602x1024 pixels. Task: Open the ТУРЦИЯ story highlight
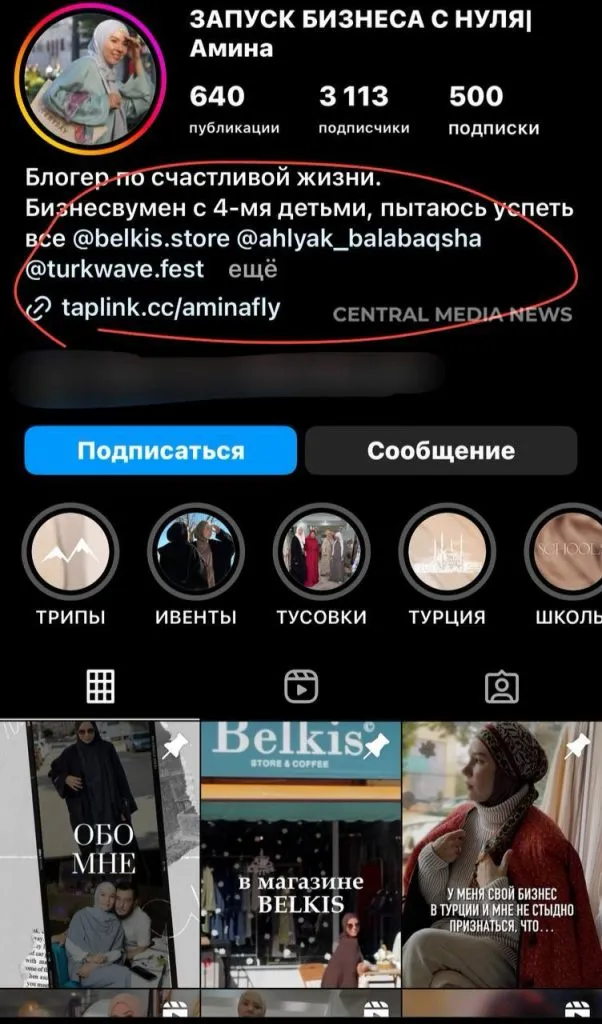(x=447, y=553)
